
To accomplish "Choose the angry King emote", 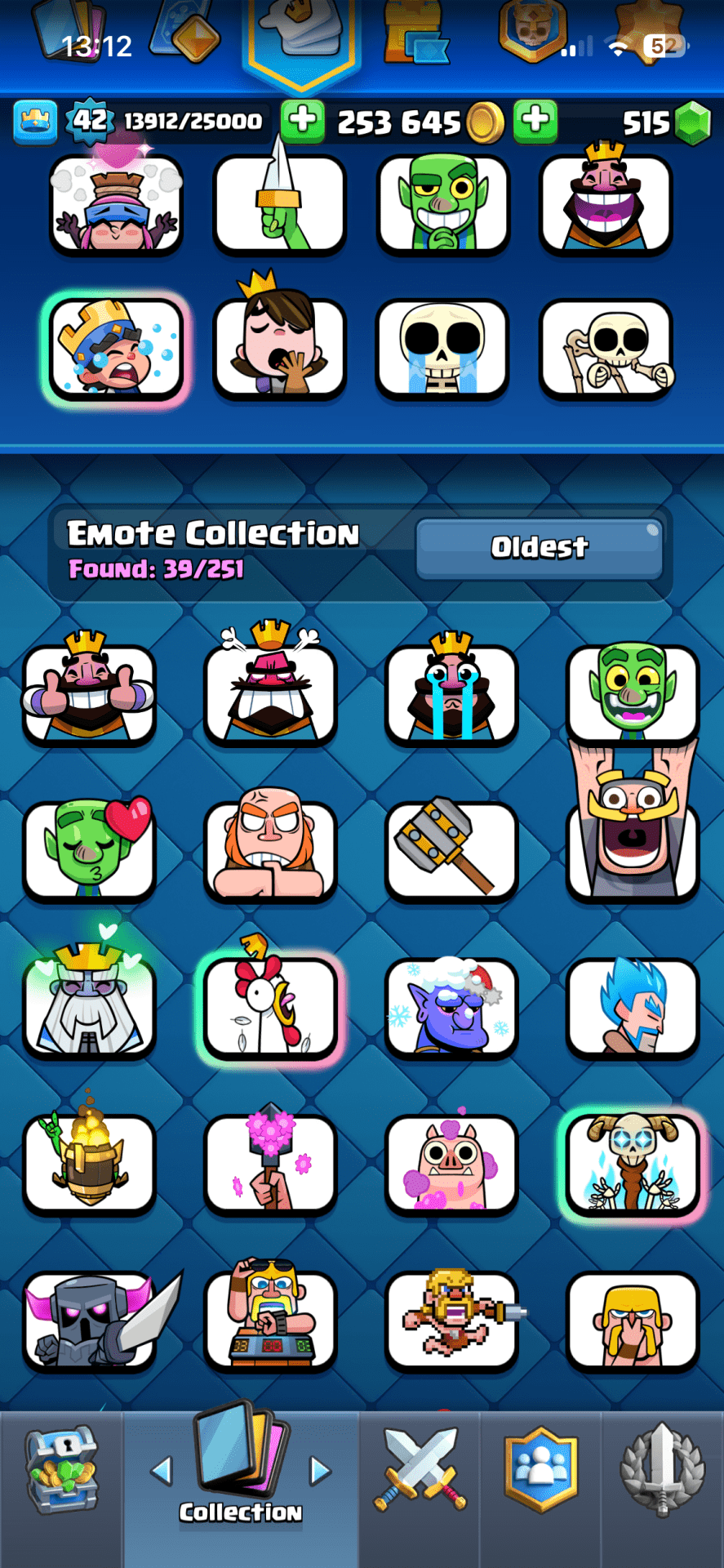I will (270, 693).
